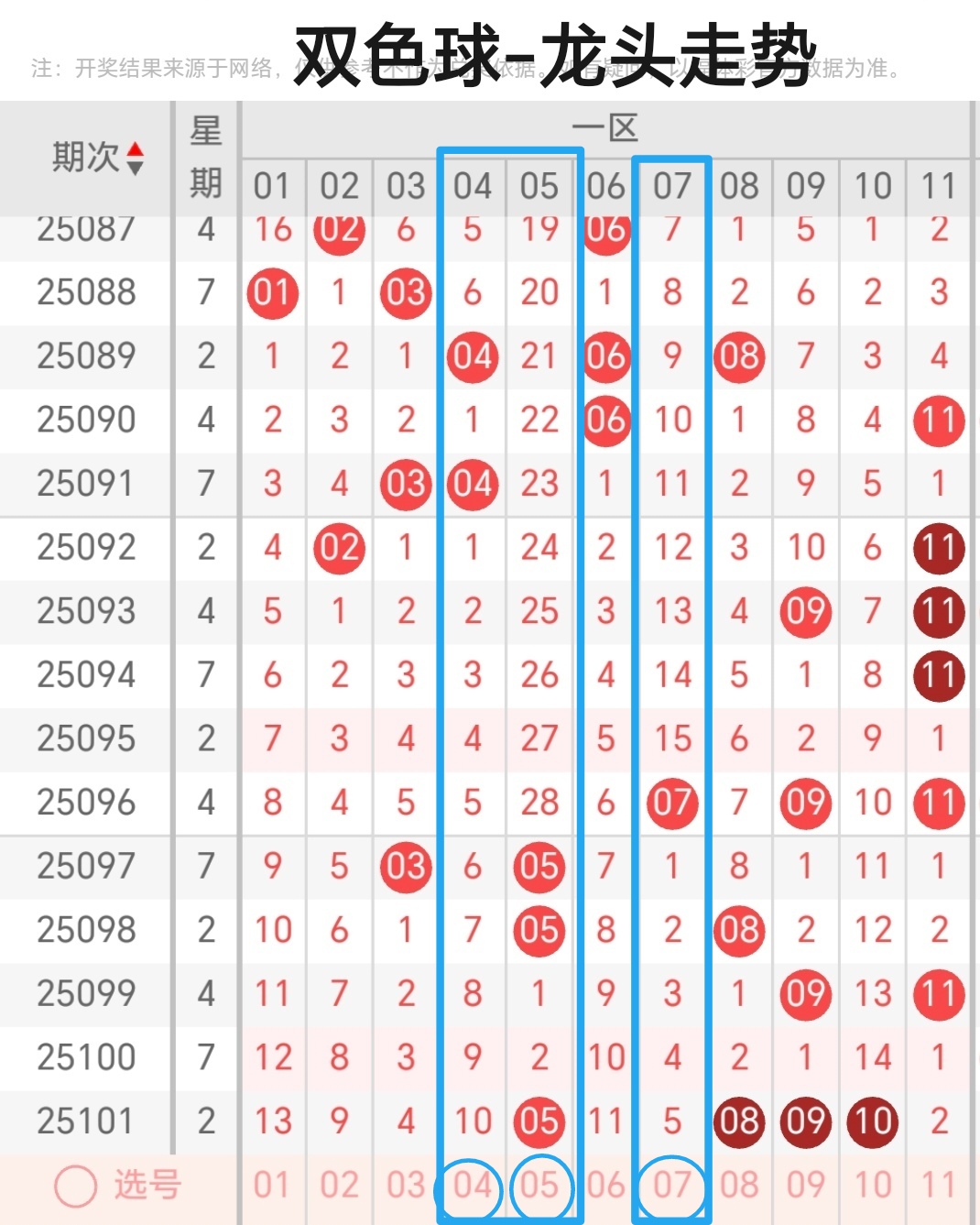
Task: Click the dark circled 10 in row 25101
Action: tap(872, 1120)
